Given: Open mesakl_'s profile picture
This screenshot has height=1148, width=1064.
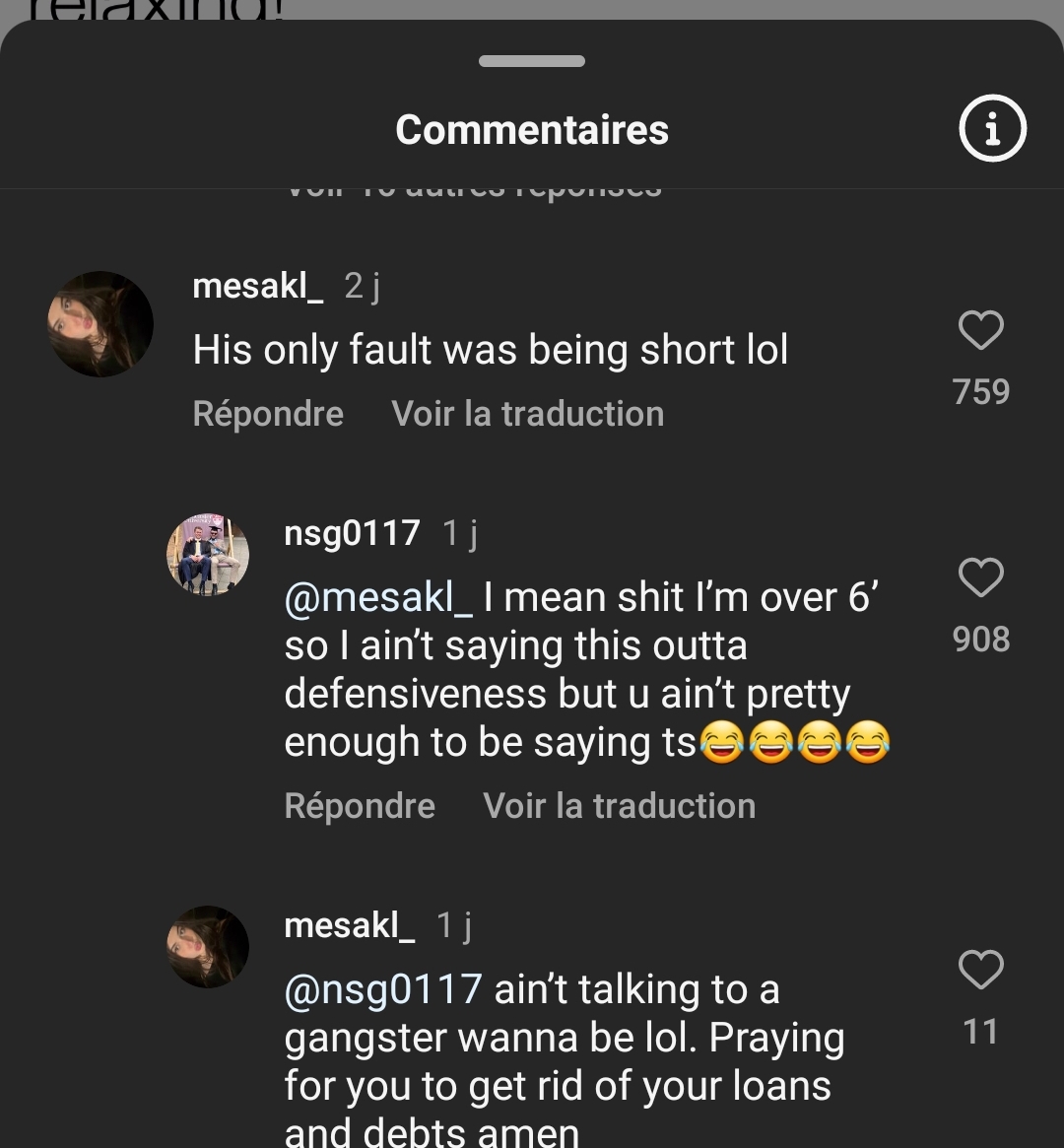Looking at the screenshot, I should (x=100, y=323).
